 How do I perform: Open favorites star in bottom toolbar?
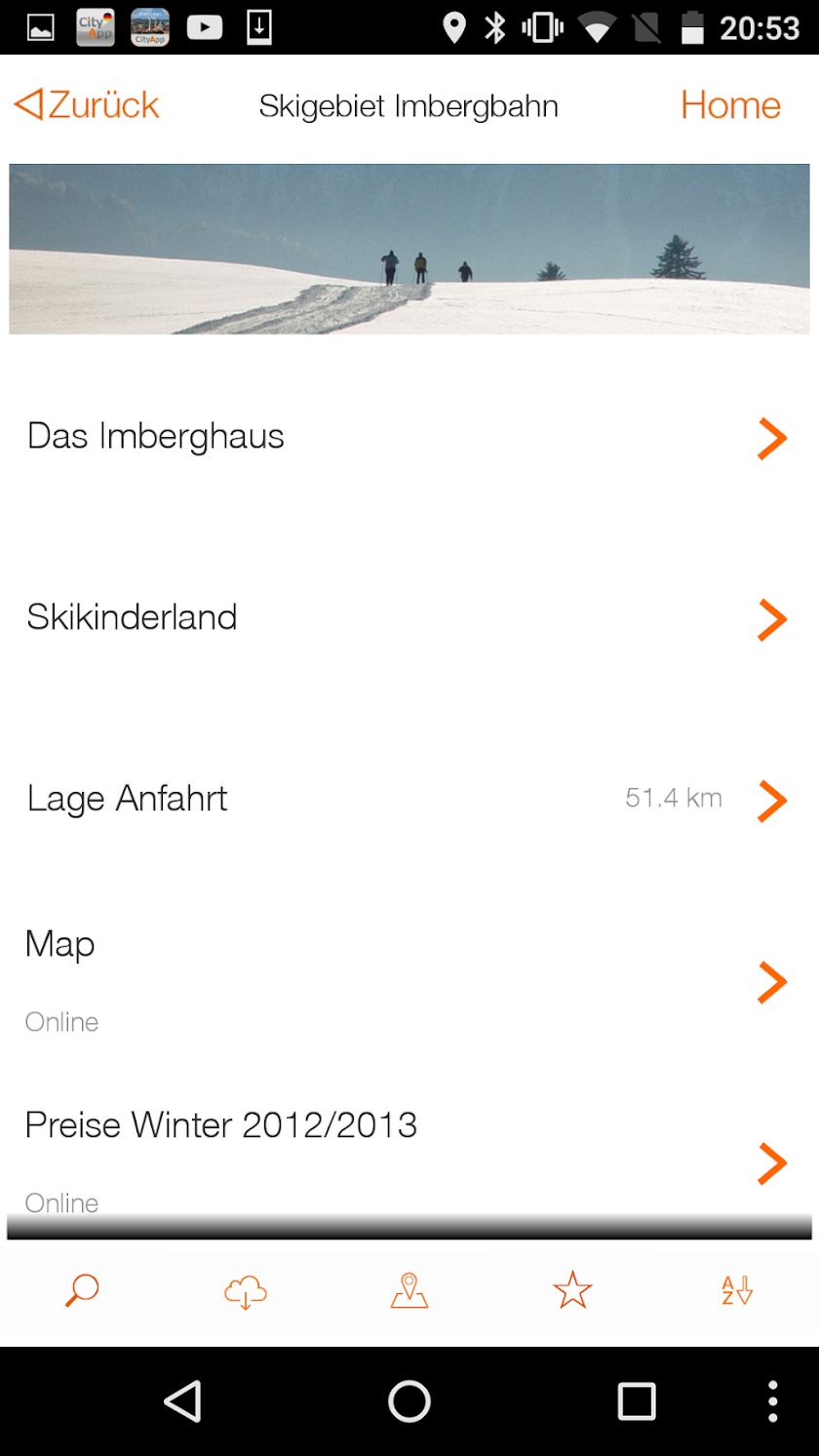point(572,1290)
